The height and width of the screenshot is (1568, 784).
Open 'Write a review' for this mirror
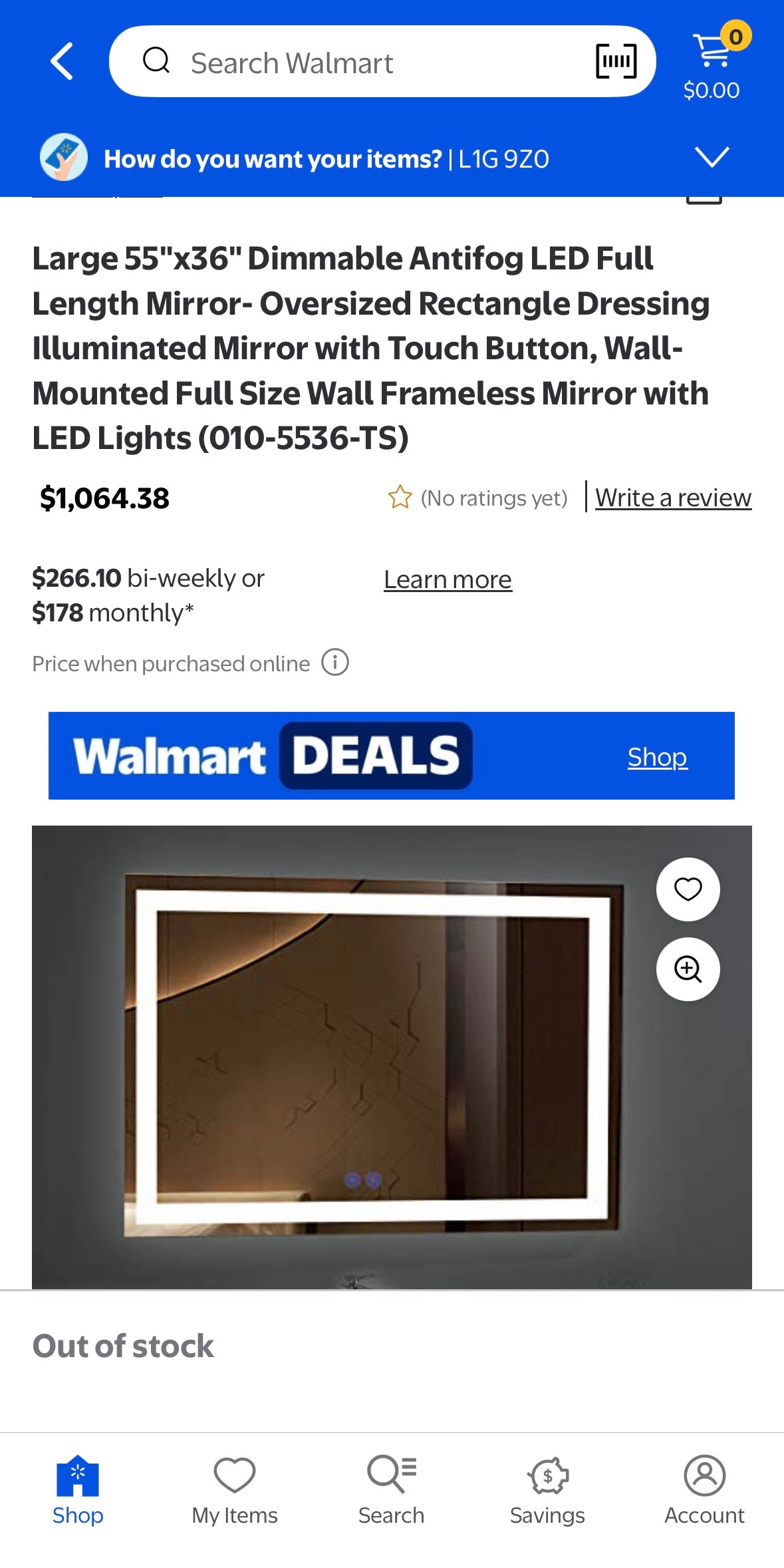(673, 497)
